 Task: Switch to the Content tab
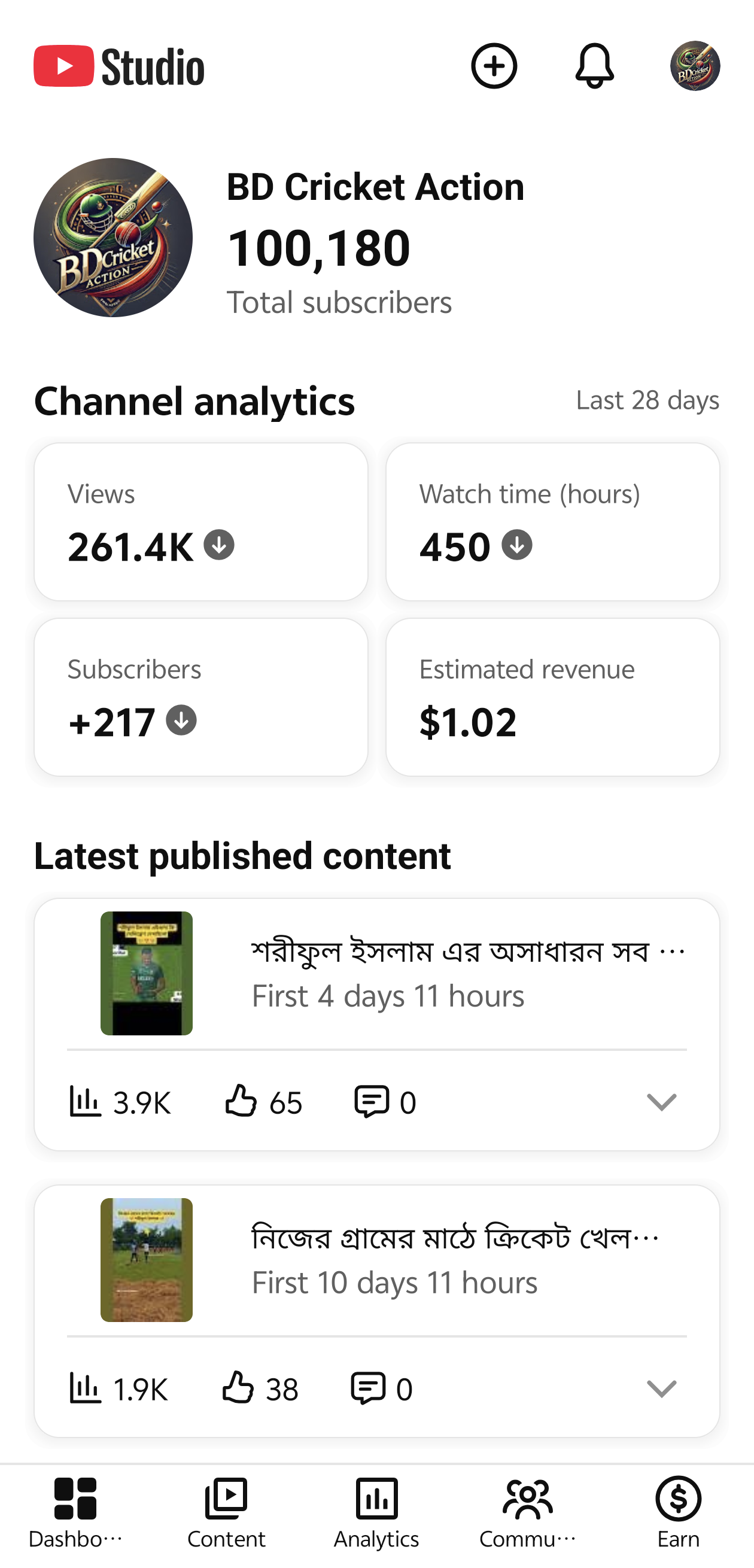226,1513
